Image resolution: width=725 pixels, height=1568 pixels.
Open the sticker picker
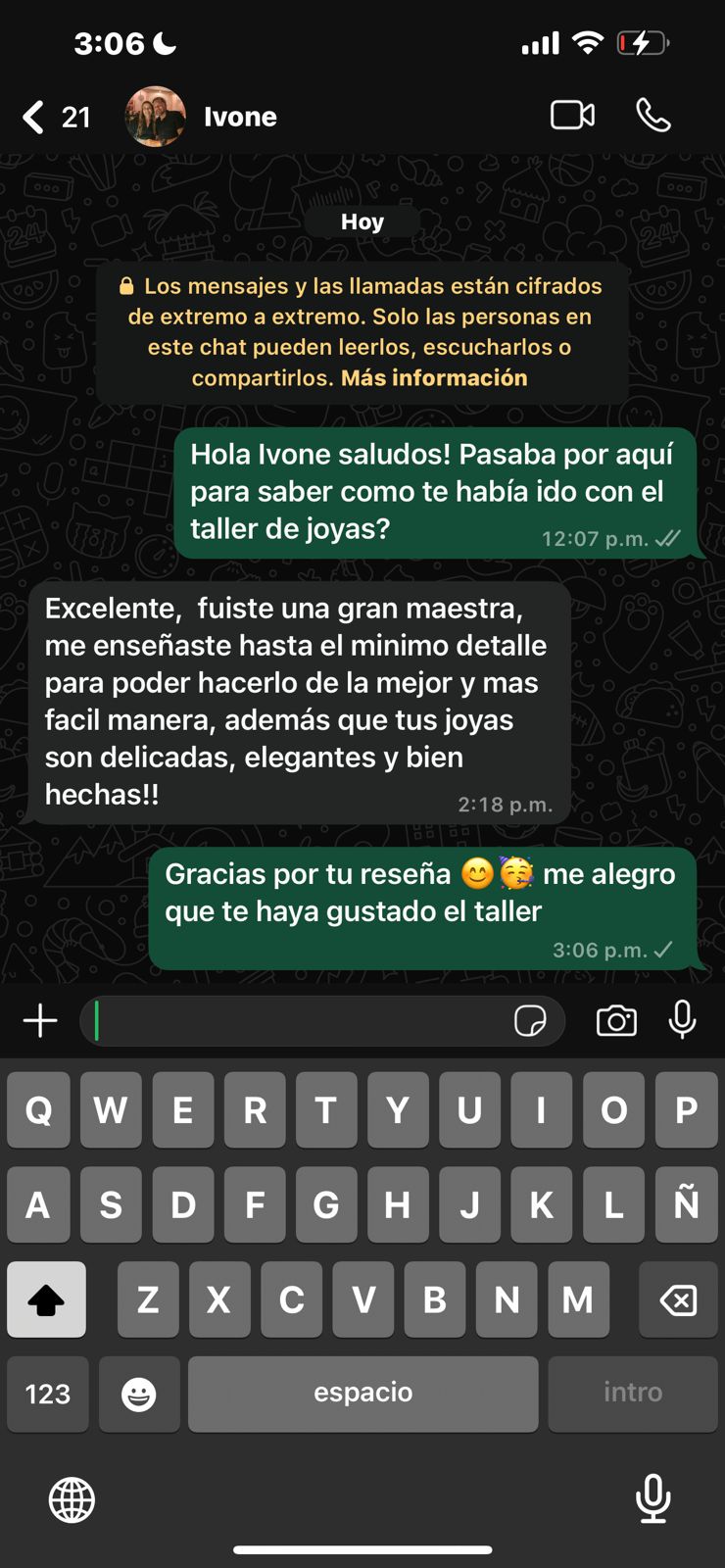tap(530, 1021)
